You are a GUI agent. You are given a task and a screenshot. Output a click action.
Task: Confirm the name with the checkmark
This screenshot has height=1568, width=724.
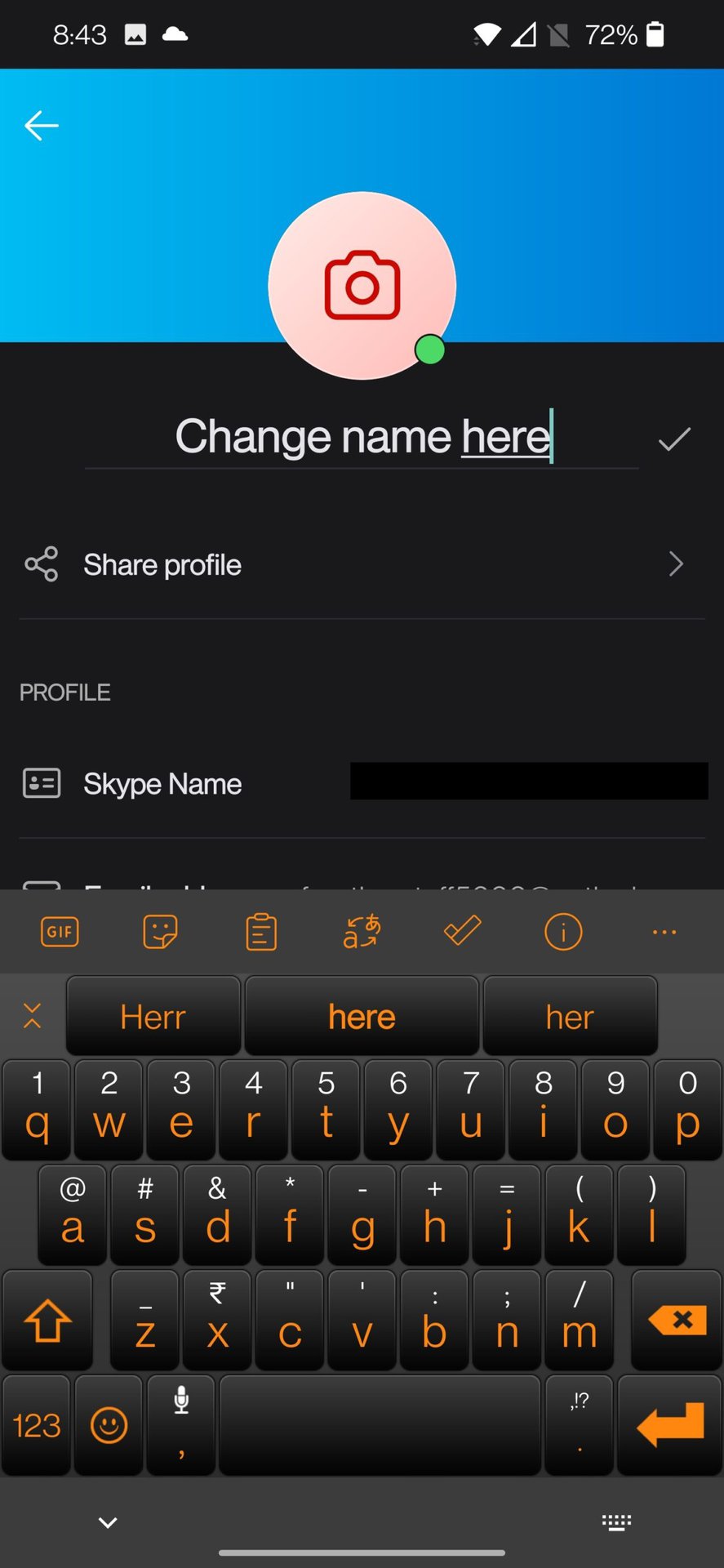[x=674, y=439]
